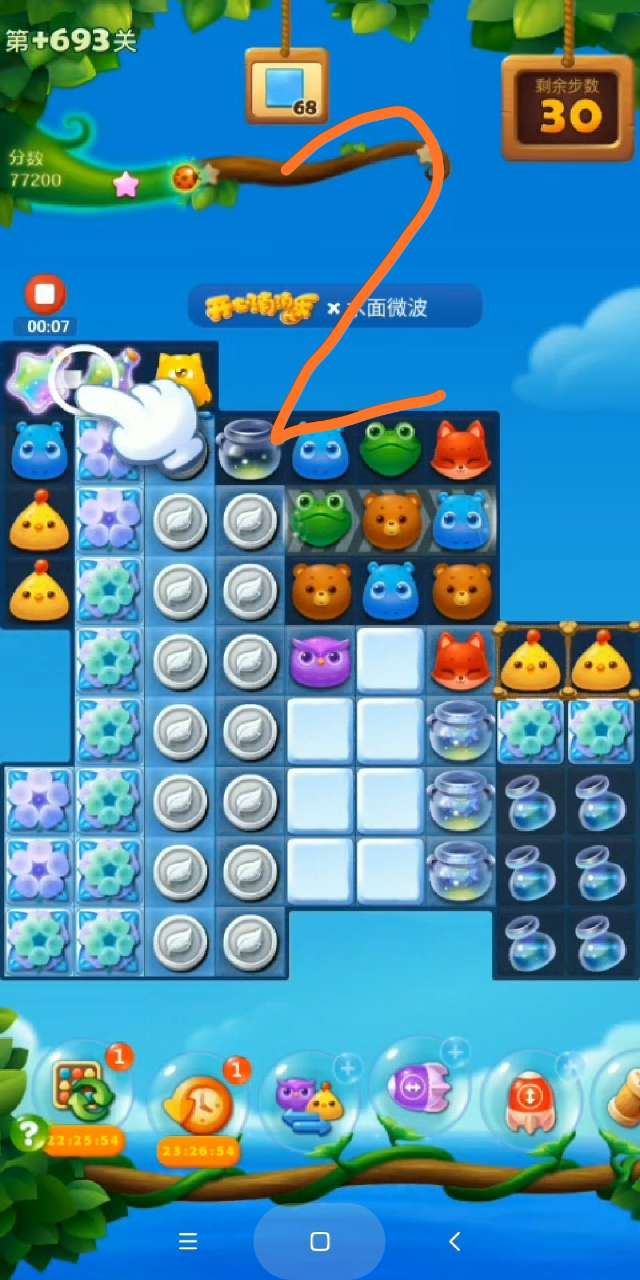This screenshot has width=640, height=1280.
Task: Go back with the navigation arrow
Action: tap(455, 1241)
